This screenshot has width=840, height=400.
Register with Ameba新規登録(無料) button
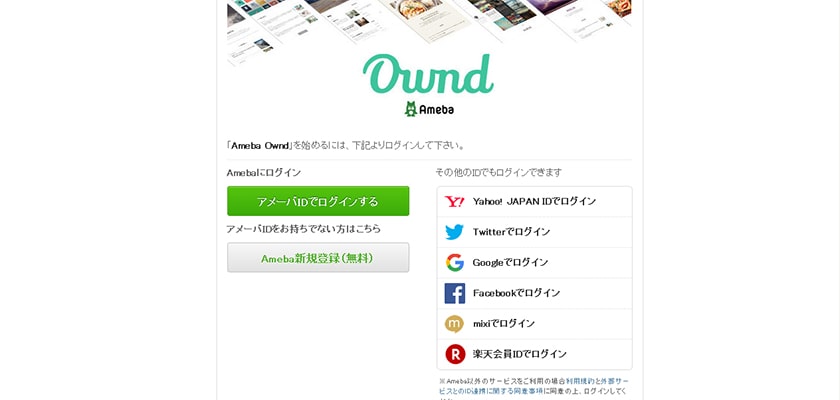318,258
